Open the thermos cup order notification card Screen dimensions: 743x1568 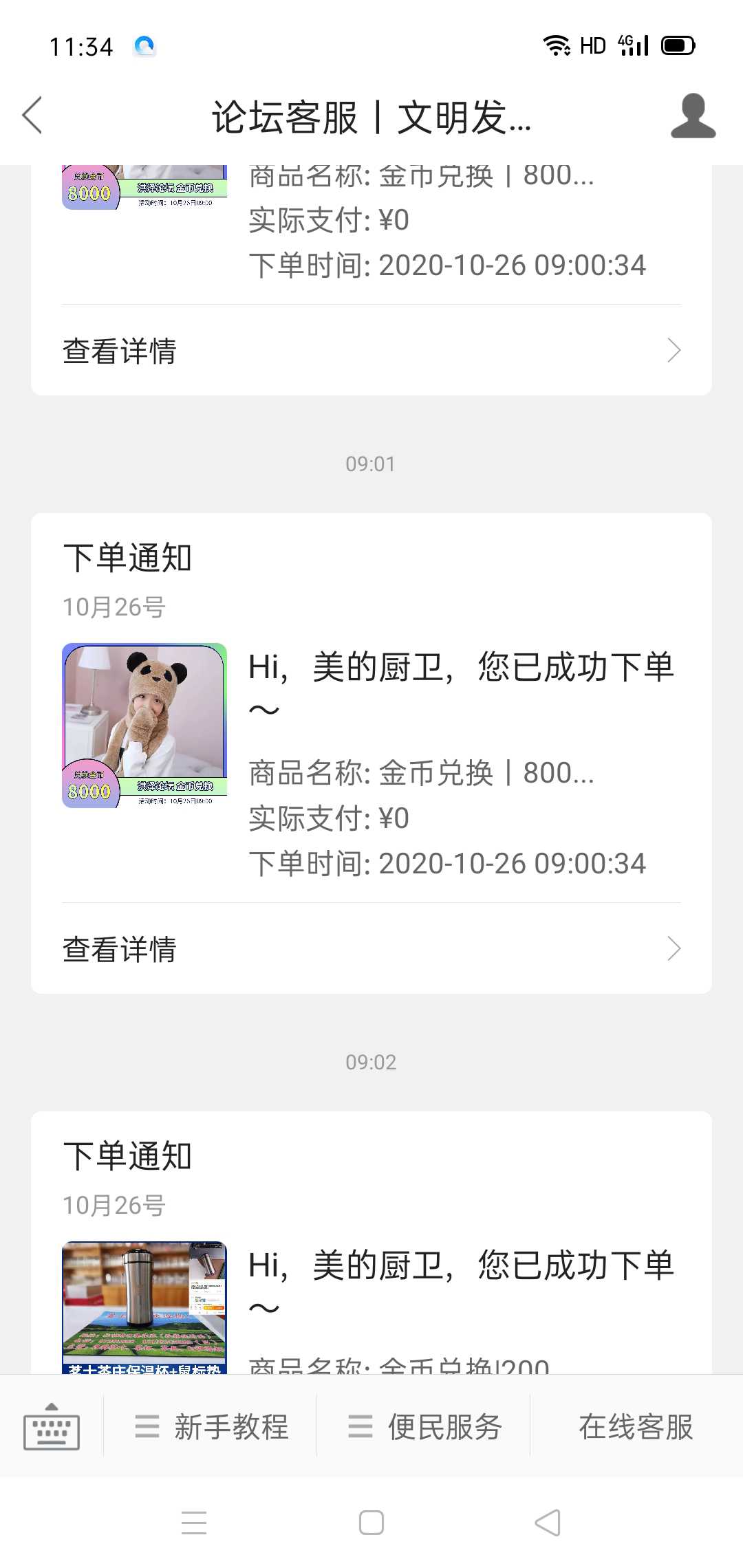(x=371, y=1242)
